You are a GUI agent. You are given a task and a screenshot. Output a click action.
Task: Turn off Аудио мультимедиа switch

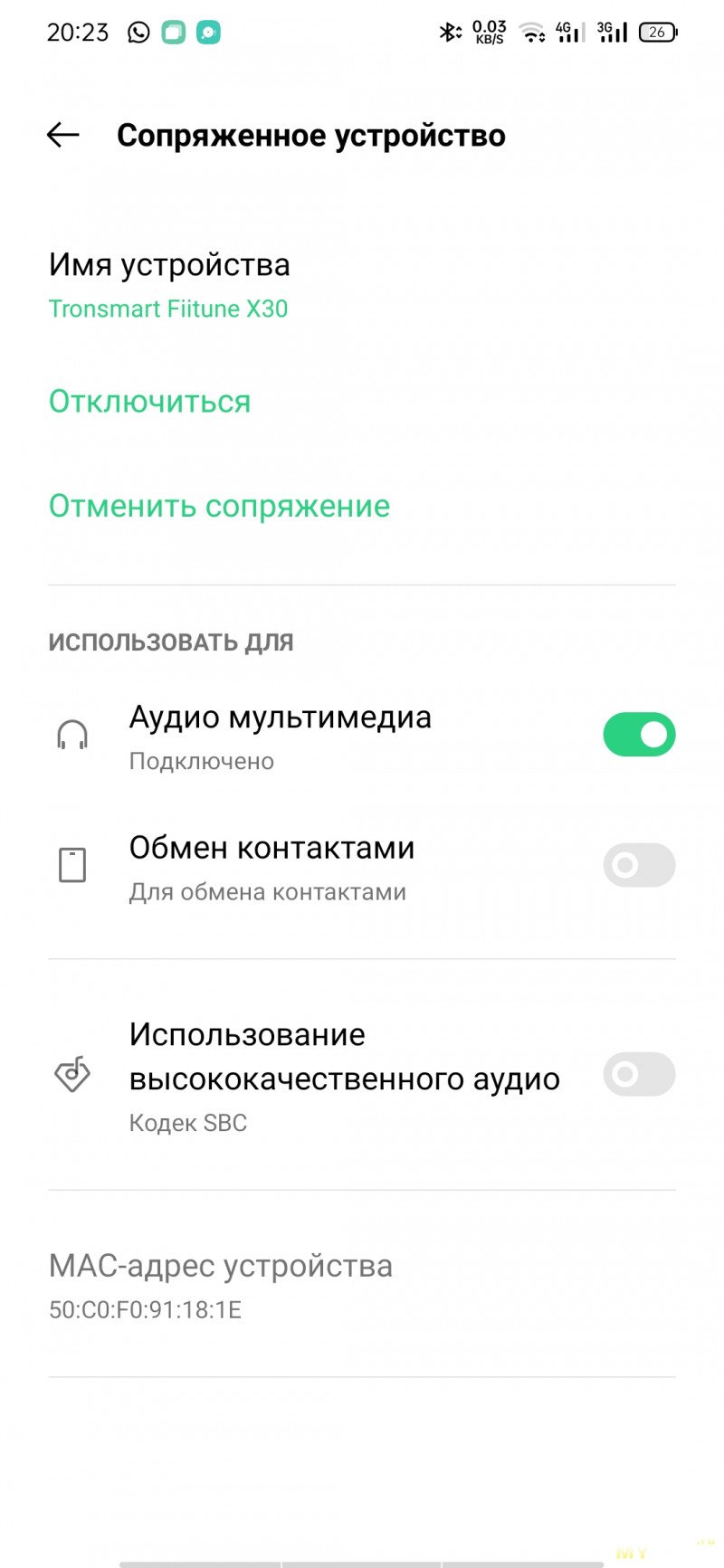[639, 735]
